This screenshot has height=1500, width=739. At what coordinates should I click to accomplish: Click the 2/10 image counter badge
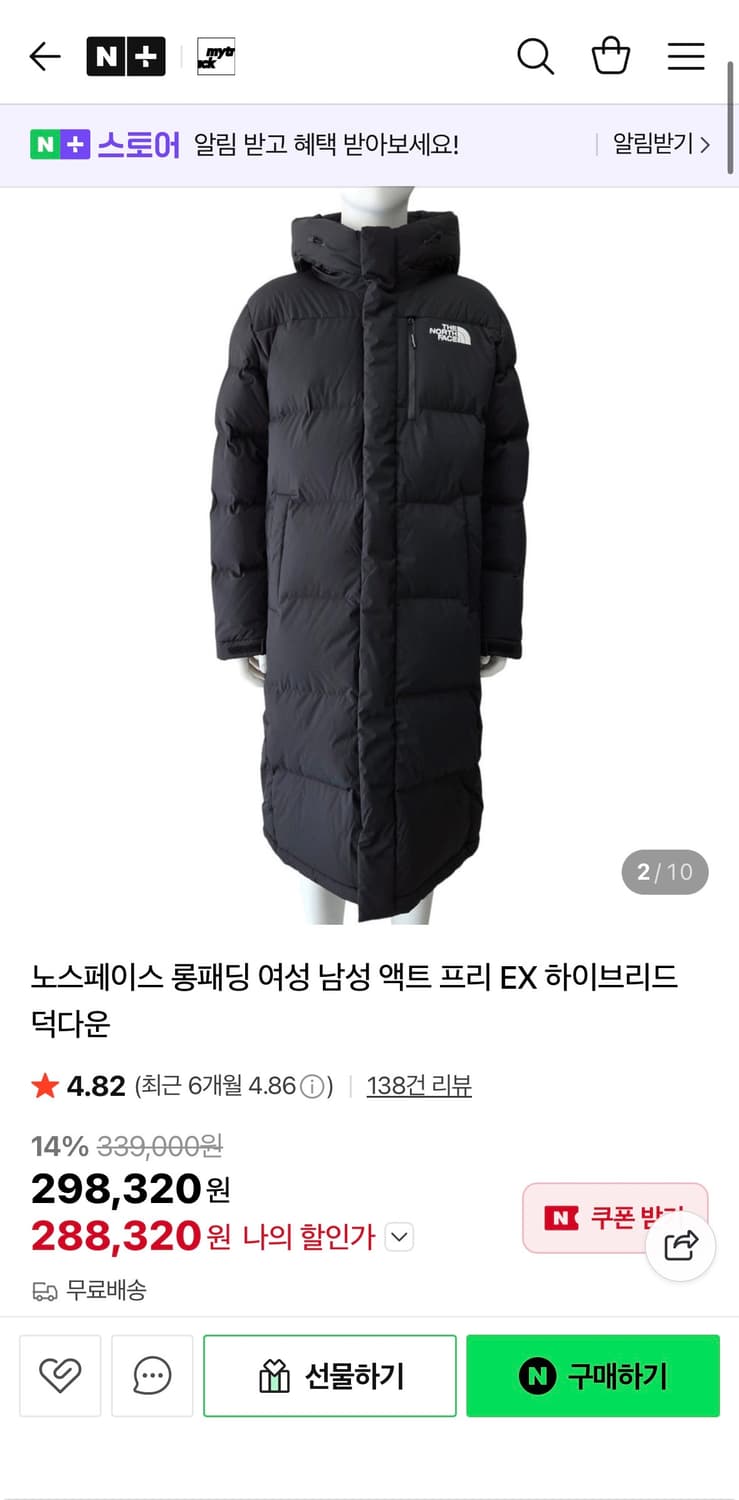click(664, 872)
